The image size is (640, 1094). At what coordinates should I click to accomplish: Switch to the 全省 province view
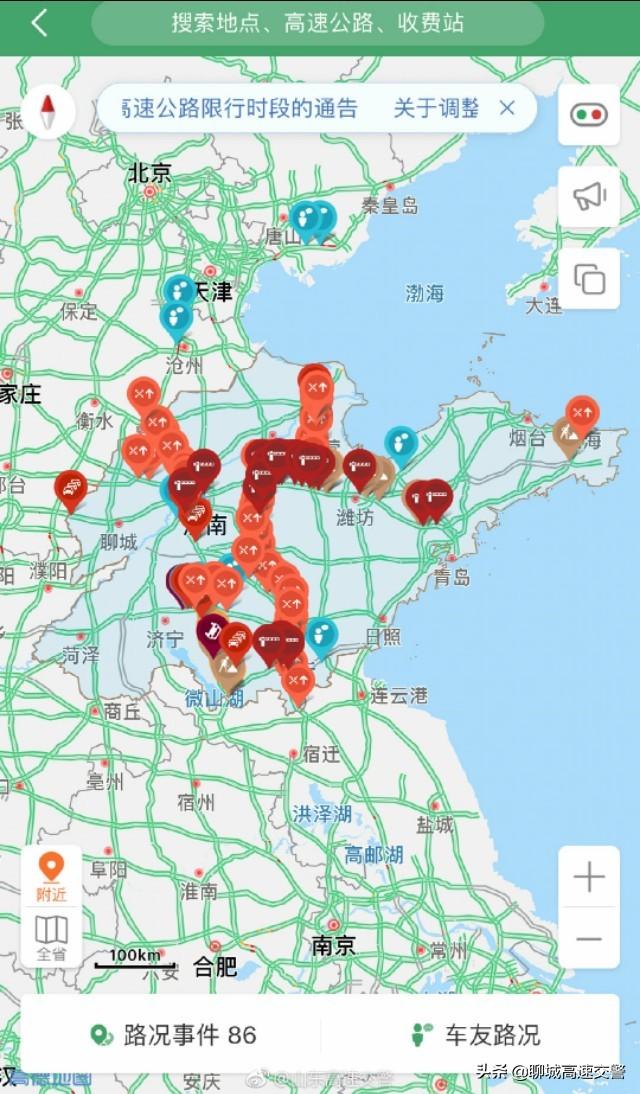tap(51, 937)
